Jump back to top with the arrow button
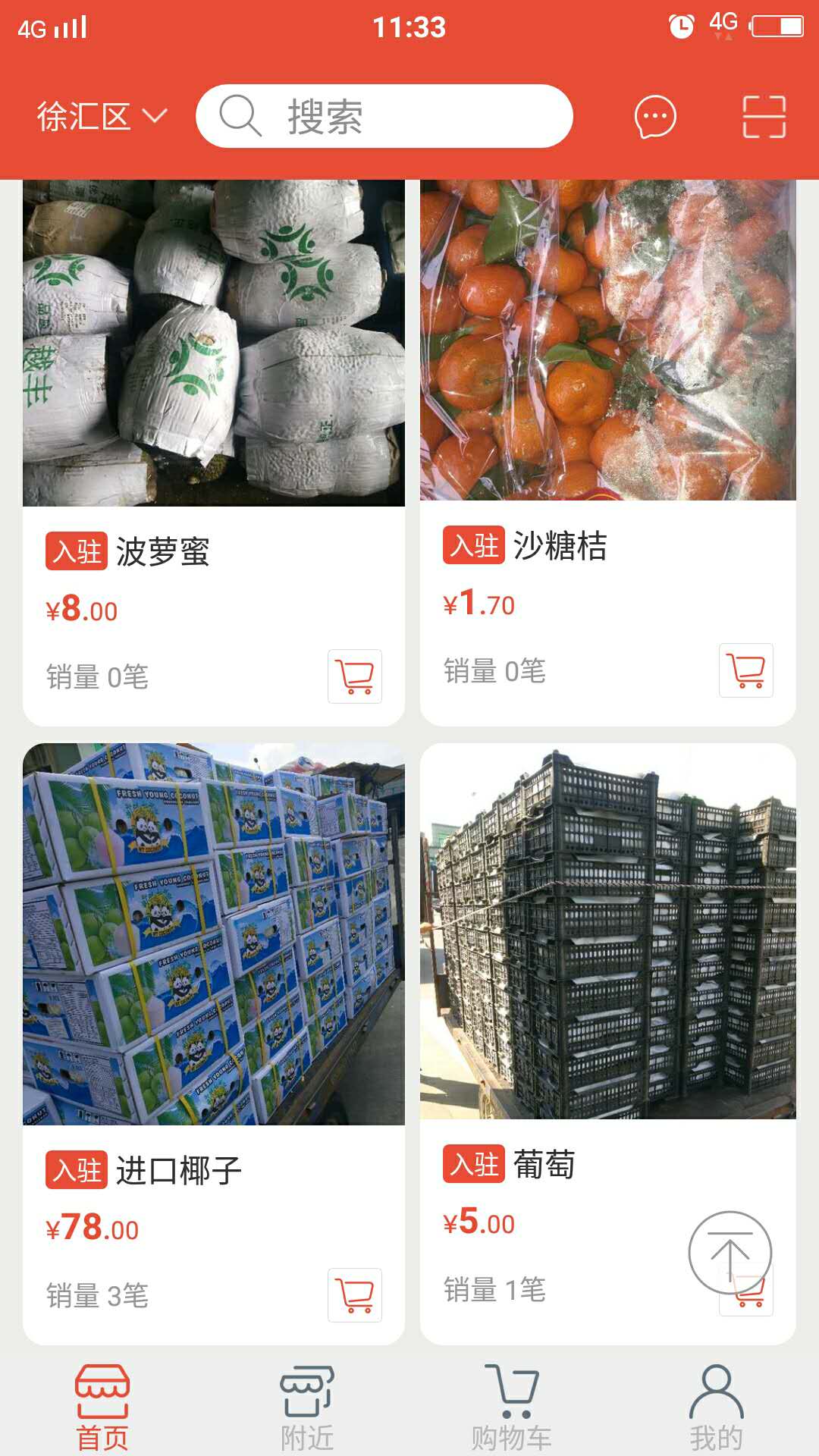 coord(730,1253)
